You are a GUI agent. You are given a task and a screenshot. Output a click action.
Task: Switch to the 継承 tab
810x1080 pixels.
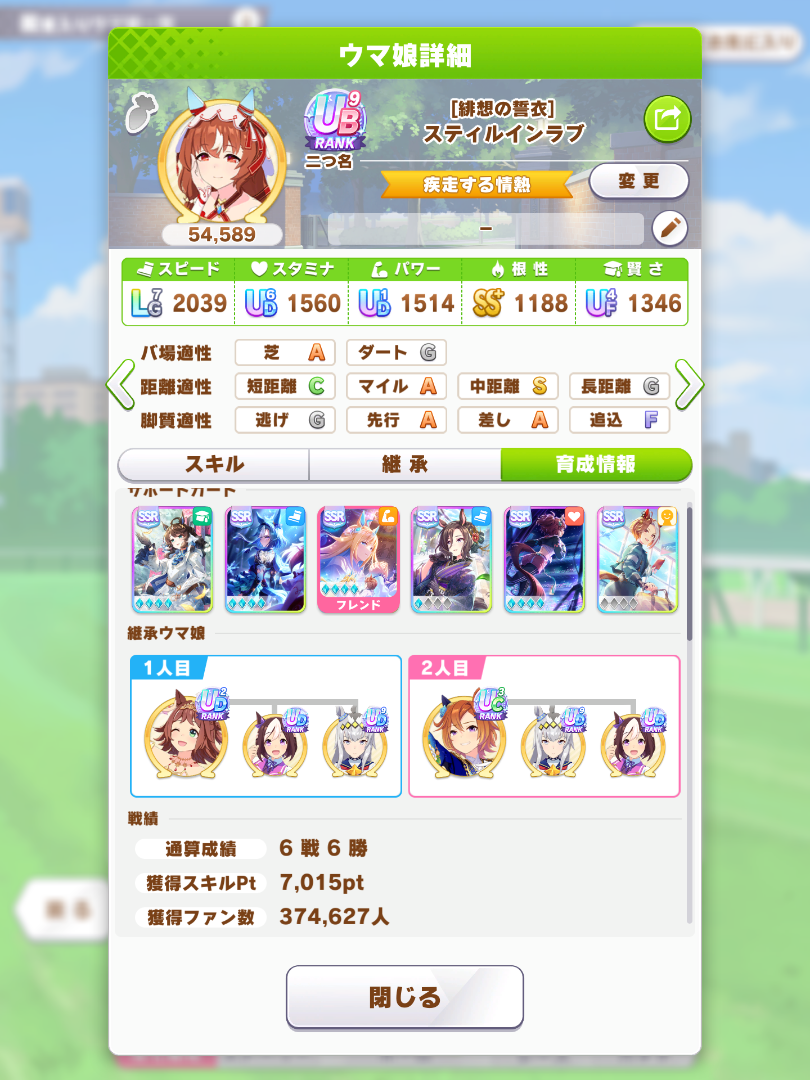(x=404, y=465)
